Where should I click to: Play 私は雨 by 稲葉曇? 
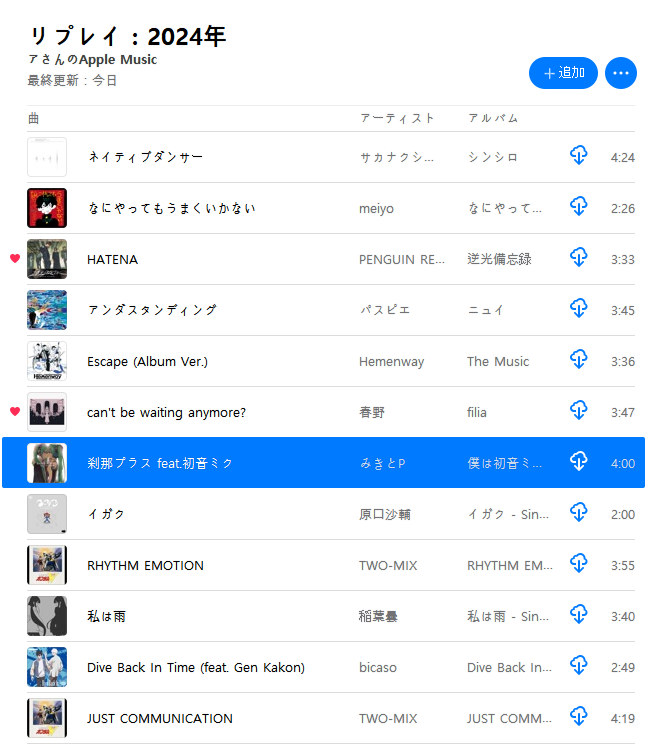pyautogui.click(x=106, y=616)
